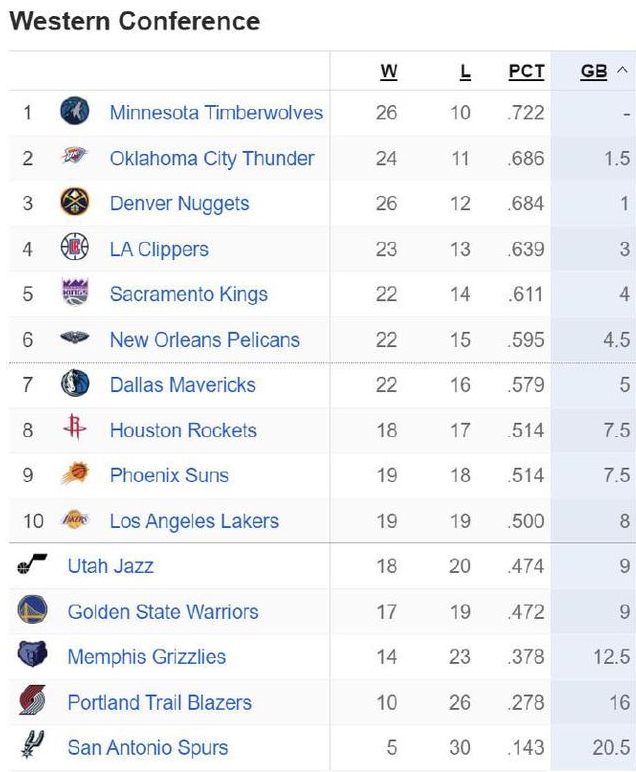Select the LA Clippers link
The width and height of the screenshot is (636, 772).
coord(159,249)
